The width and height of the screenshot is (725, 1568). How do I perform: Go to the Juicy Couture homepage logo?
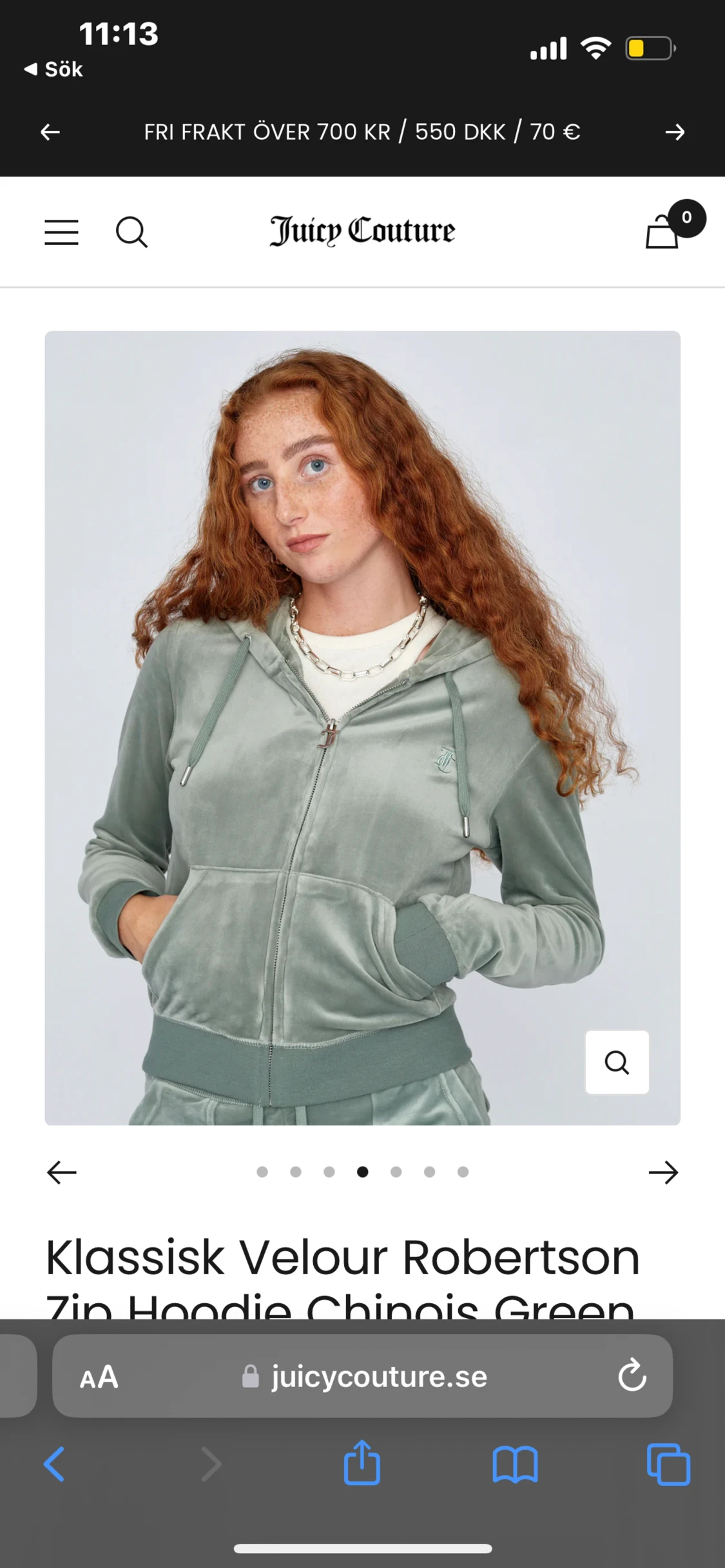click(362, 231)
